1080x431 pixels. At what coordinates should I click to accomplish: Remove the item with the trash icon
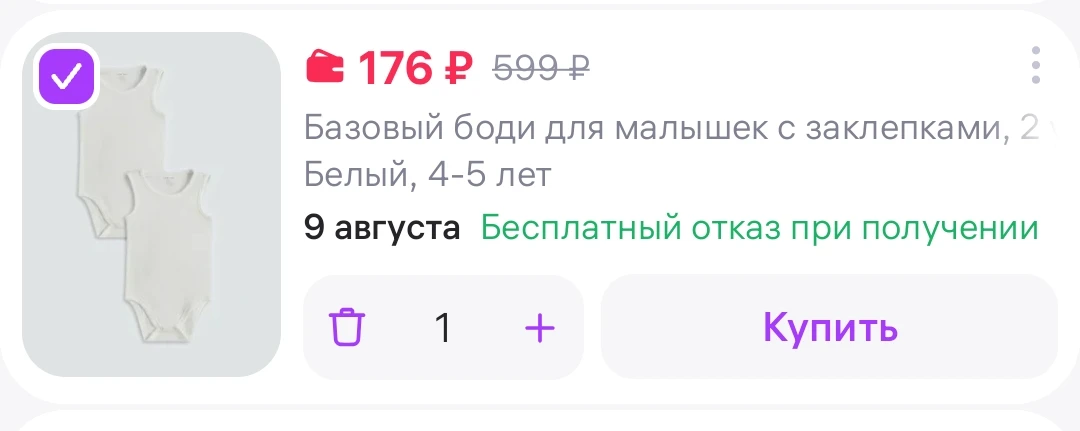[x=347, y=327]
